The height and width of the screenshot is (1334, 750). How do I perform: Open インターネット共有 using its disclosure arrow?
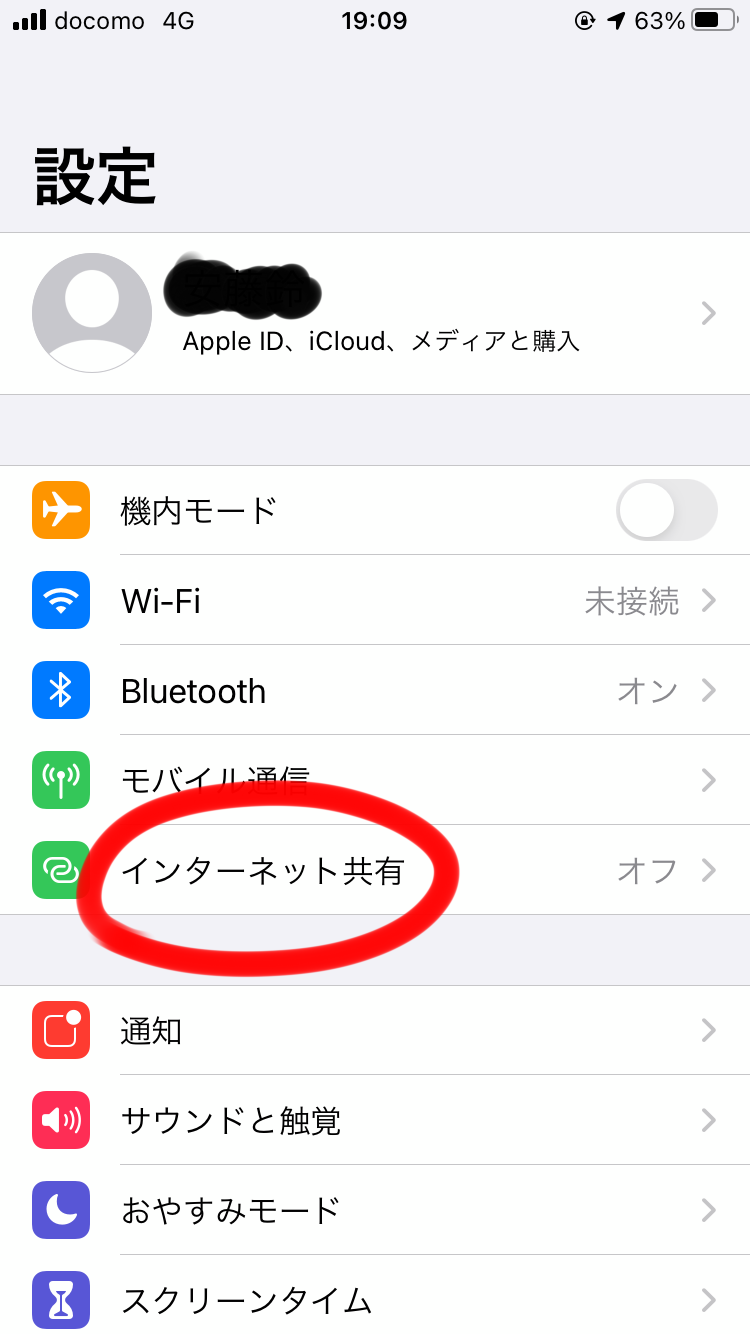710,870
